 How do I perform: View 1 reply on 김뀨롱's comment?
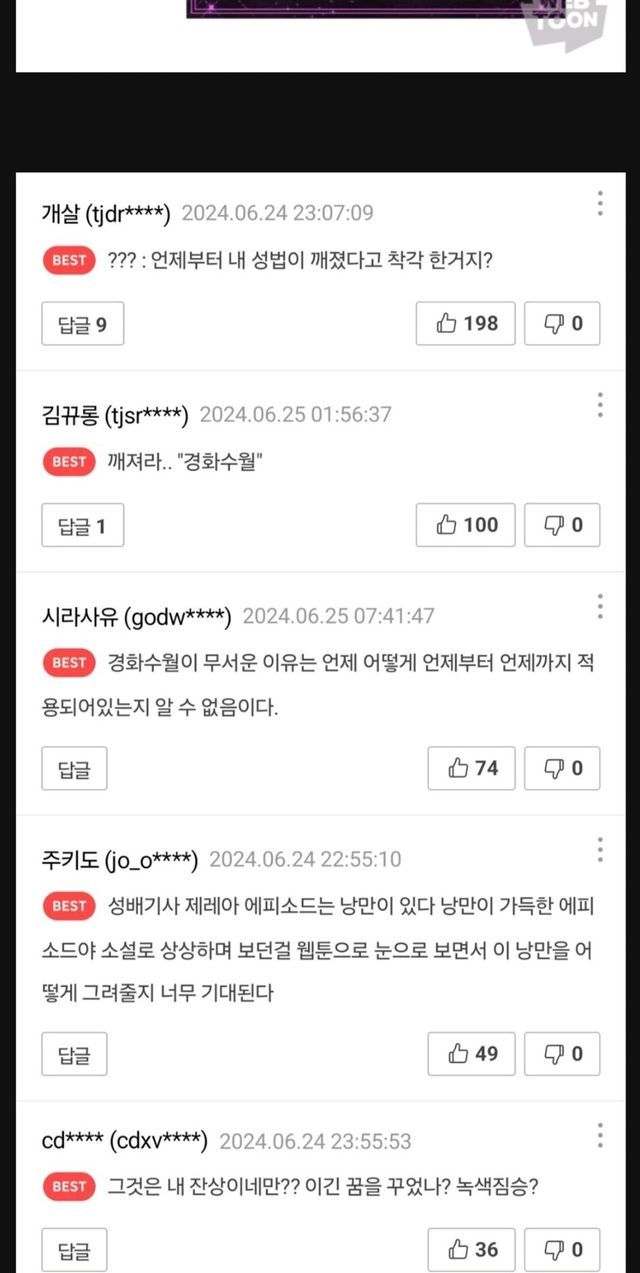(83, 526)
